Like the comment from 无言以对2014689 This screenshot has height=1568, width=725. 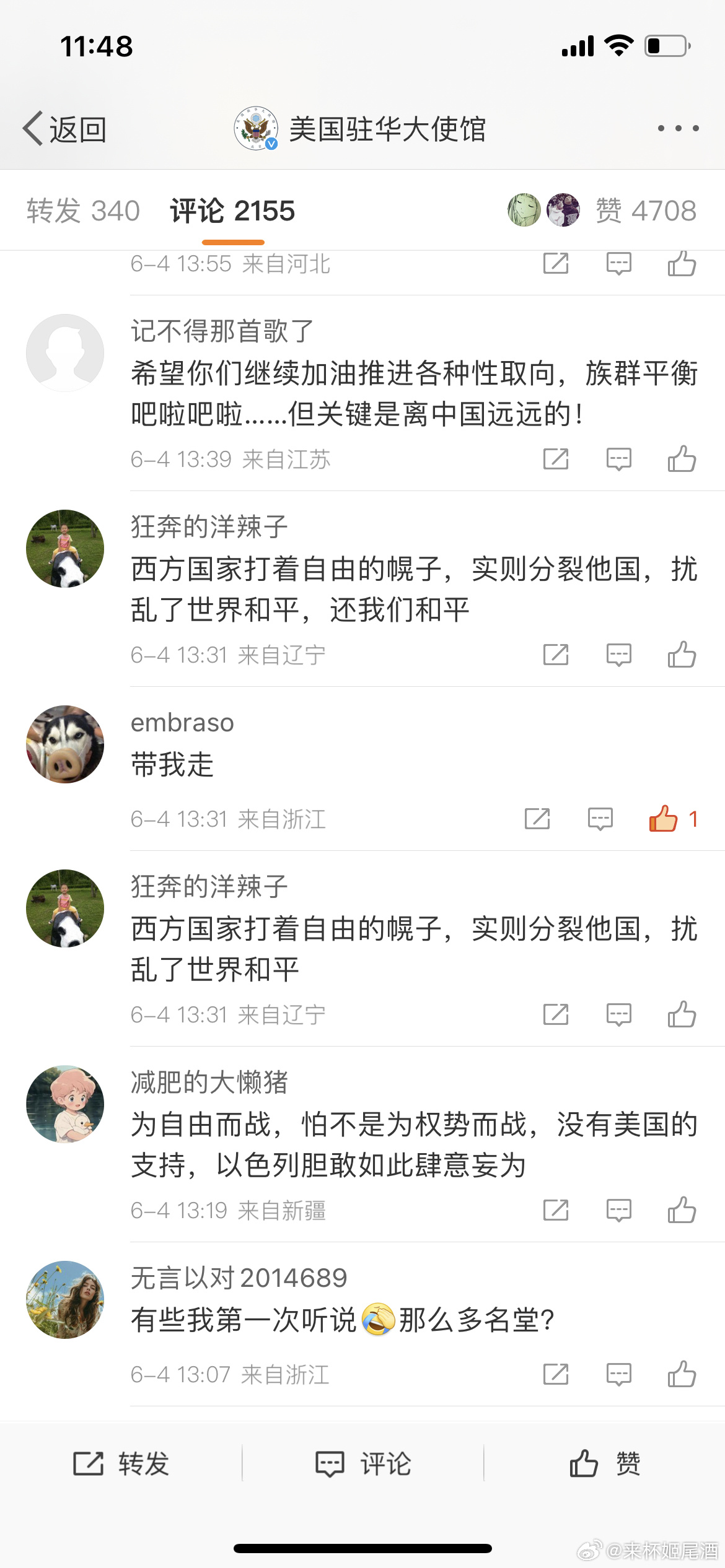(682, 1375)
